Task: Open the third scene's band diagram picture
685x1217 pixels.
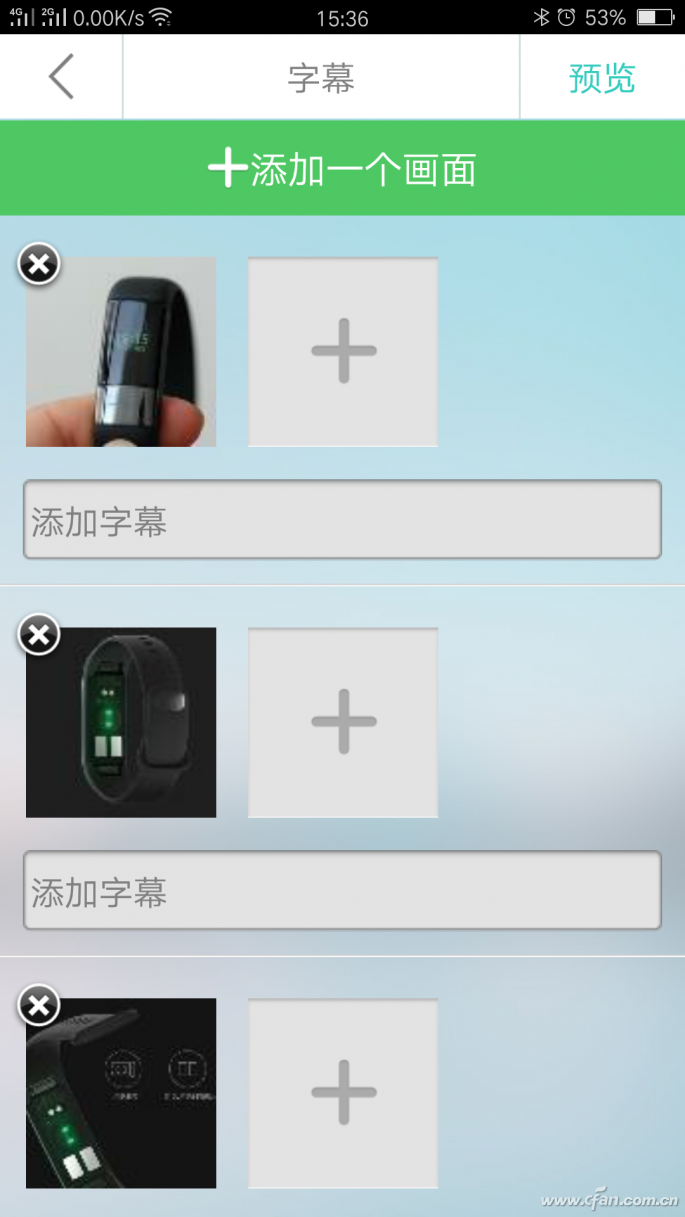Action: [x=121, y=1094]
